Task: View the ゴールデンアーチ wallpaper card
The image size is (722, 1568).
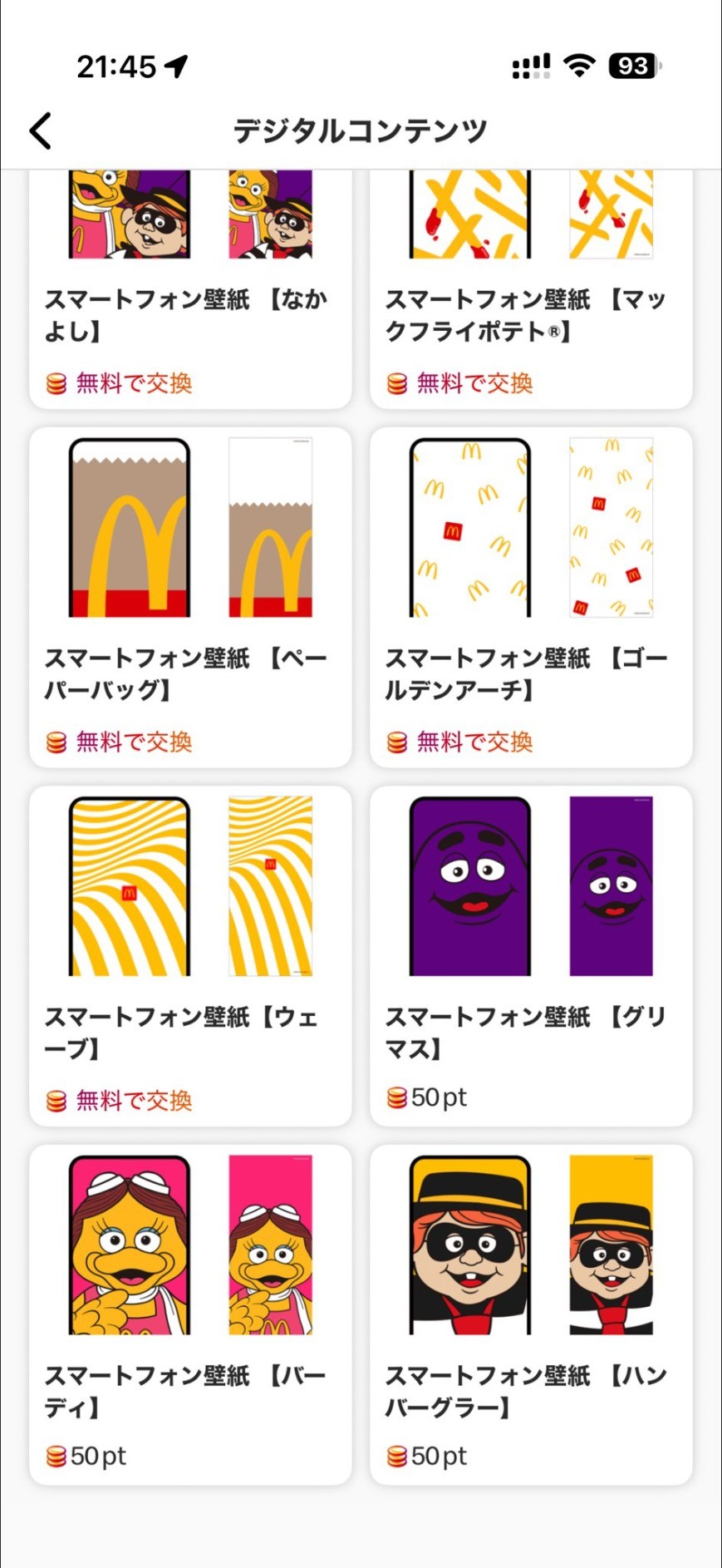Action: click(531, 597)
